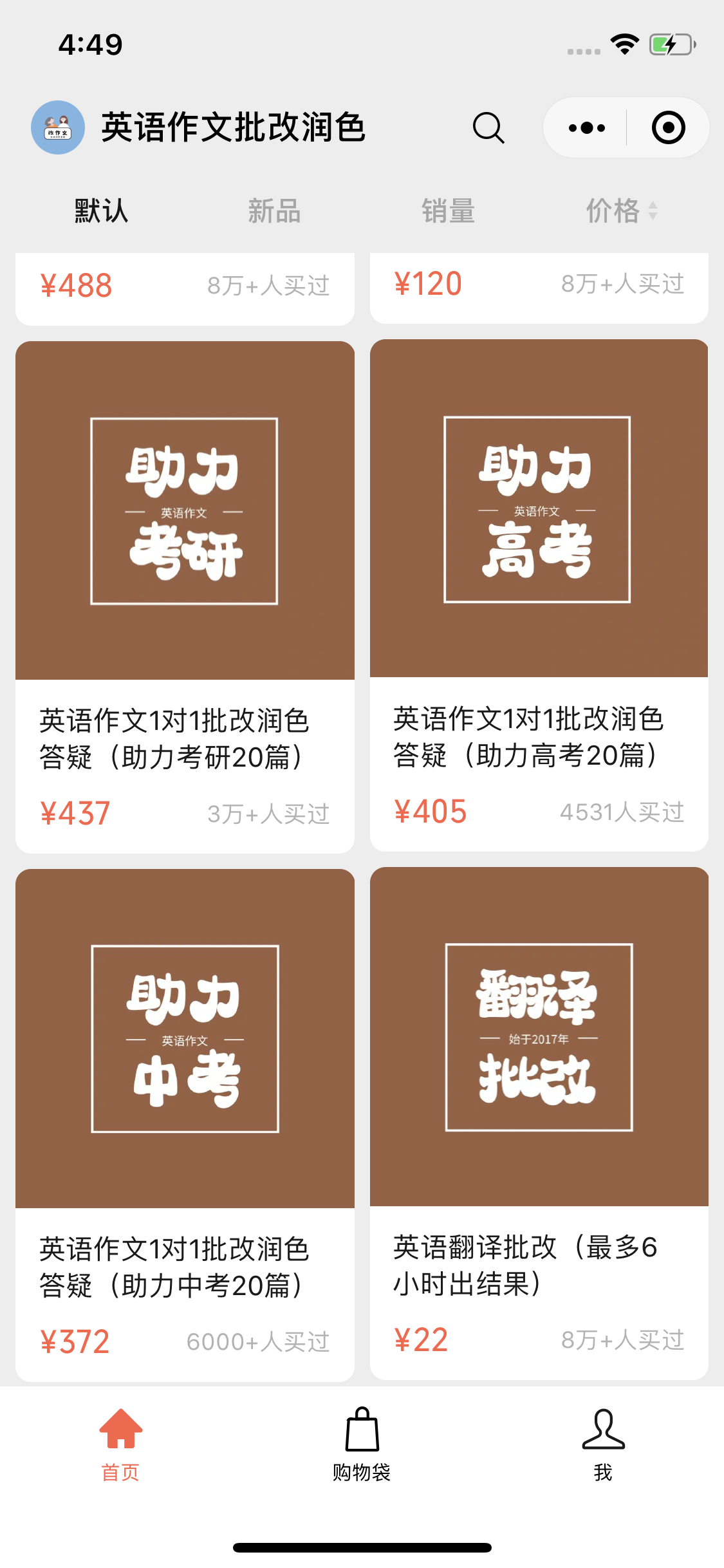This screenshot has width=724, height=1568.
Task: Select the 默认 sort tab
Action: [x=101, y=211]
